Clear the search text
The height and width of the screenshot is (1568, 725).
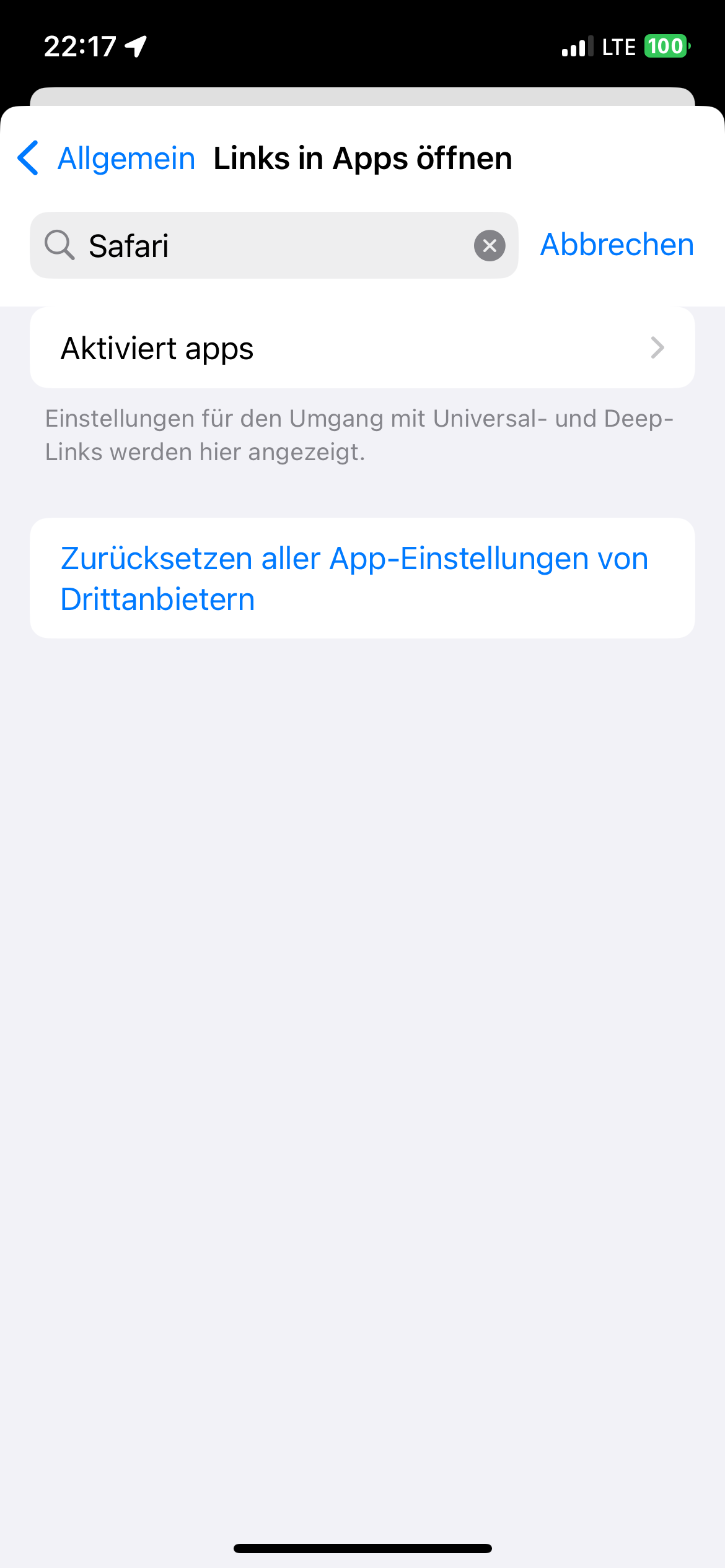click(x=490, y=246)
